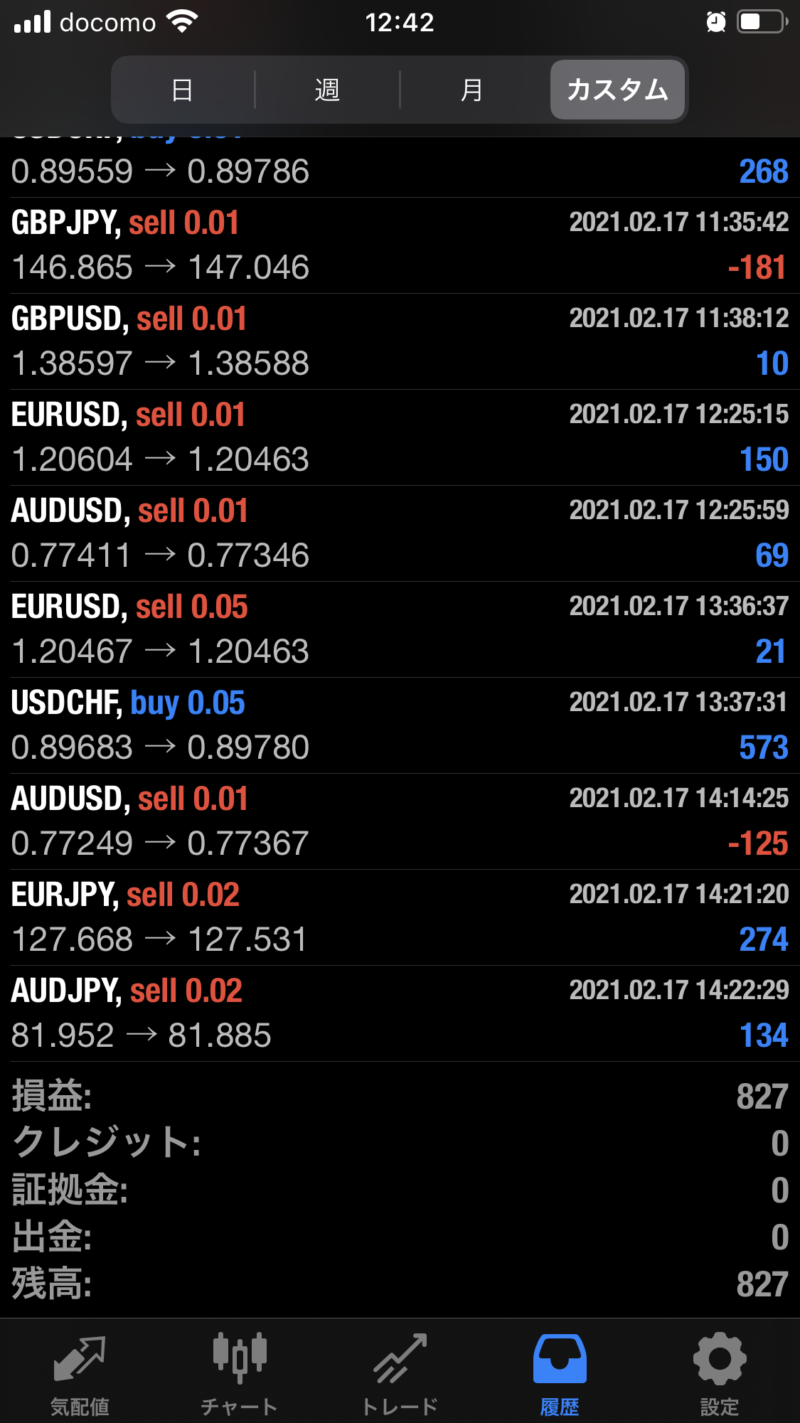Show history for 月 period
This screenshot has height=1423, width=800.
point(472,90)
